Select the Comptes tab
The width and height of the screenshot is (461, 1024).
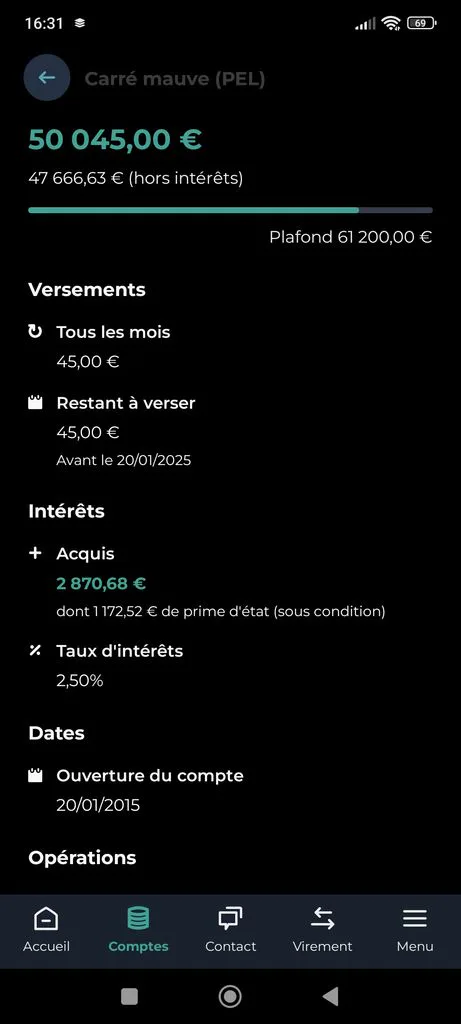point(138,930)
